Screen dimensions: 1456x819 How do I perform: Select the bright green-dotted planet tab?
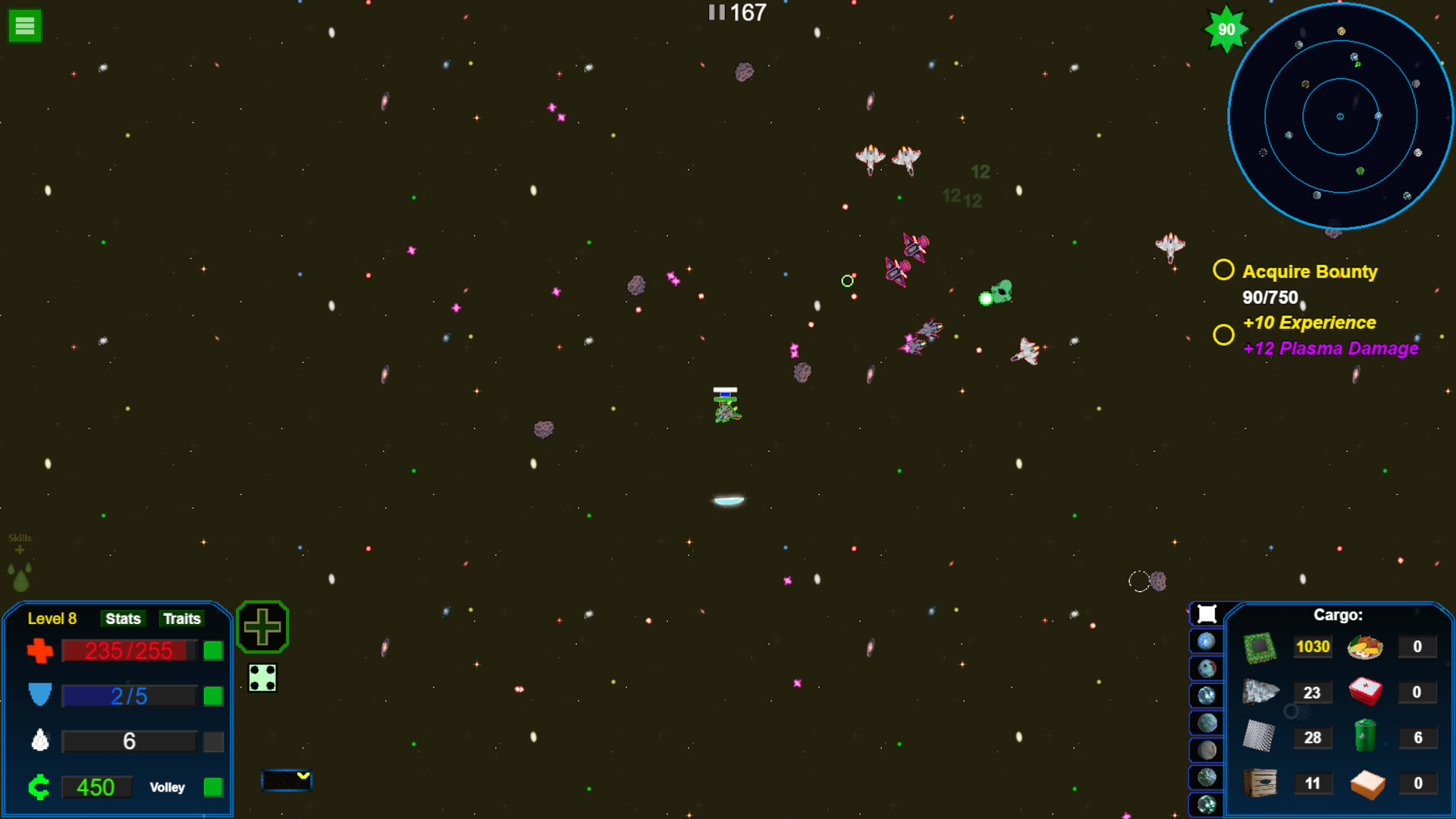pos(1207,804)
